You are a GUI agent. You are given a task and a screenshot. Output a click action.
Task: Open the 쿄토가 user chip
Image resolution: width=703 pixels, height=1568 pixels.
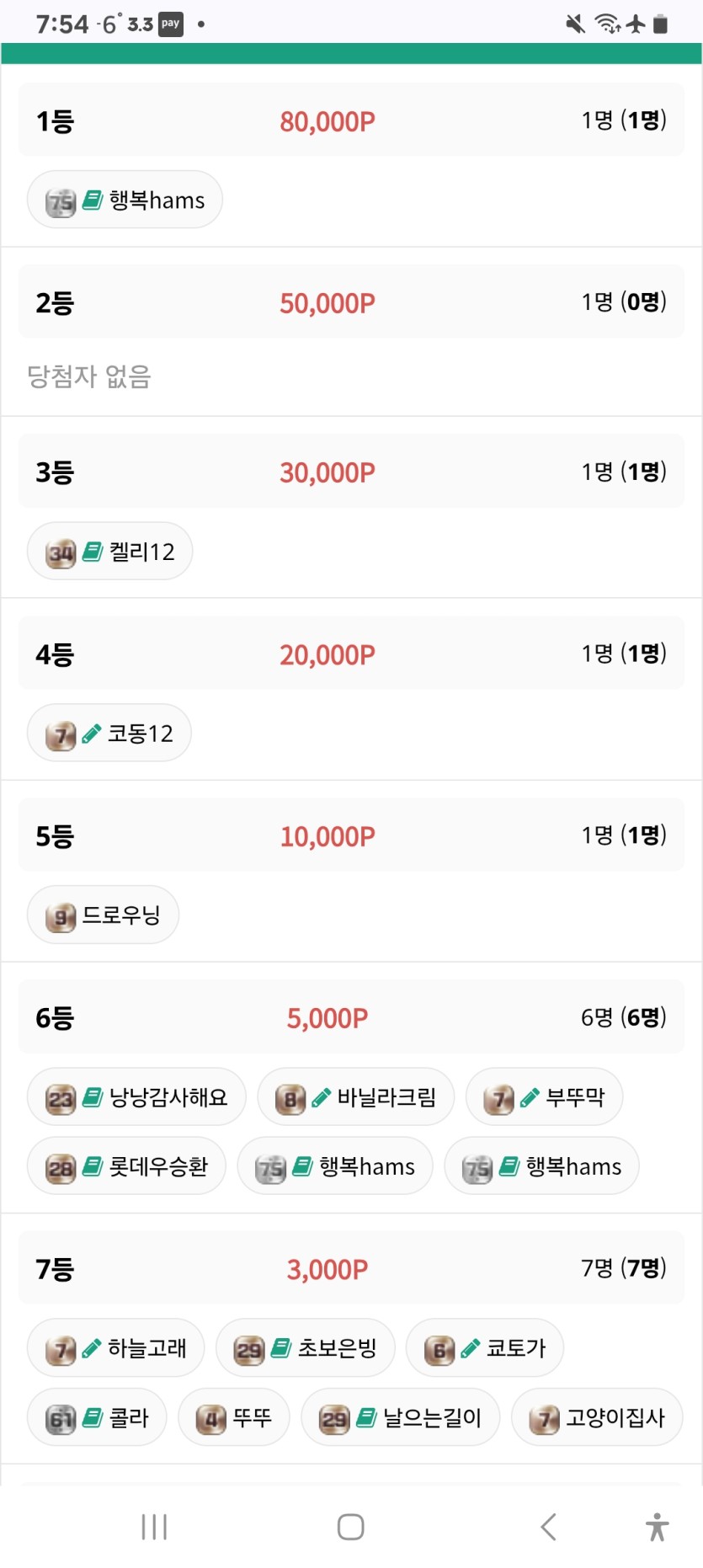tap(484, 1348)
